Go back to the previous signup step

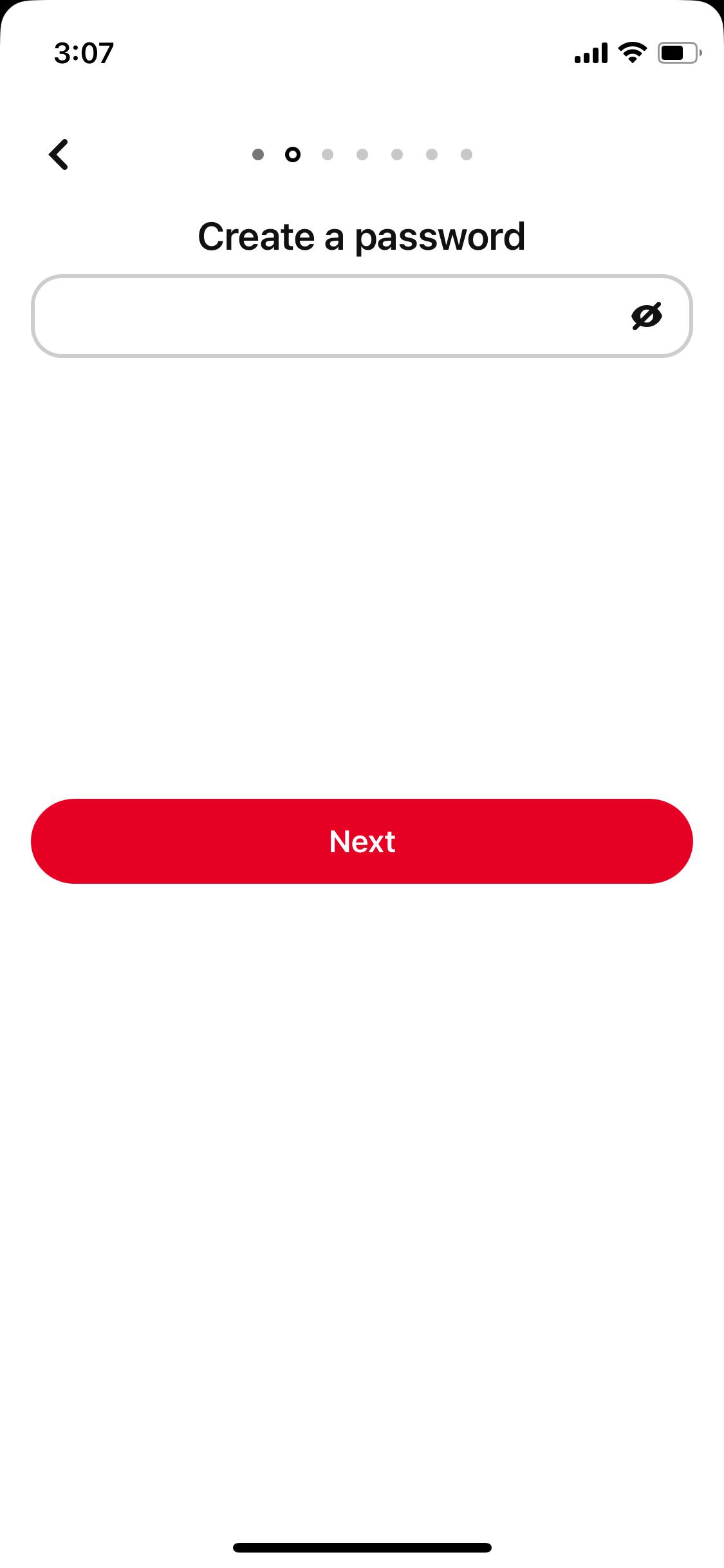click(x=59, y=154)
